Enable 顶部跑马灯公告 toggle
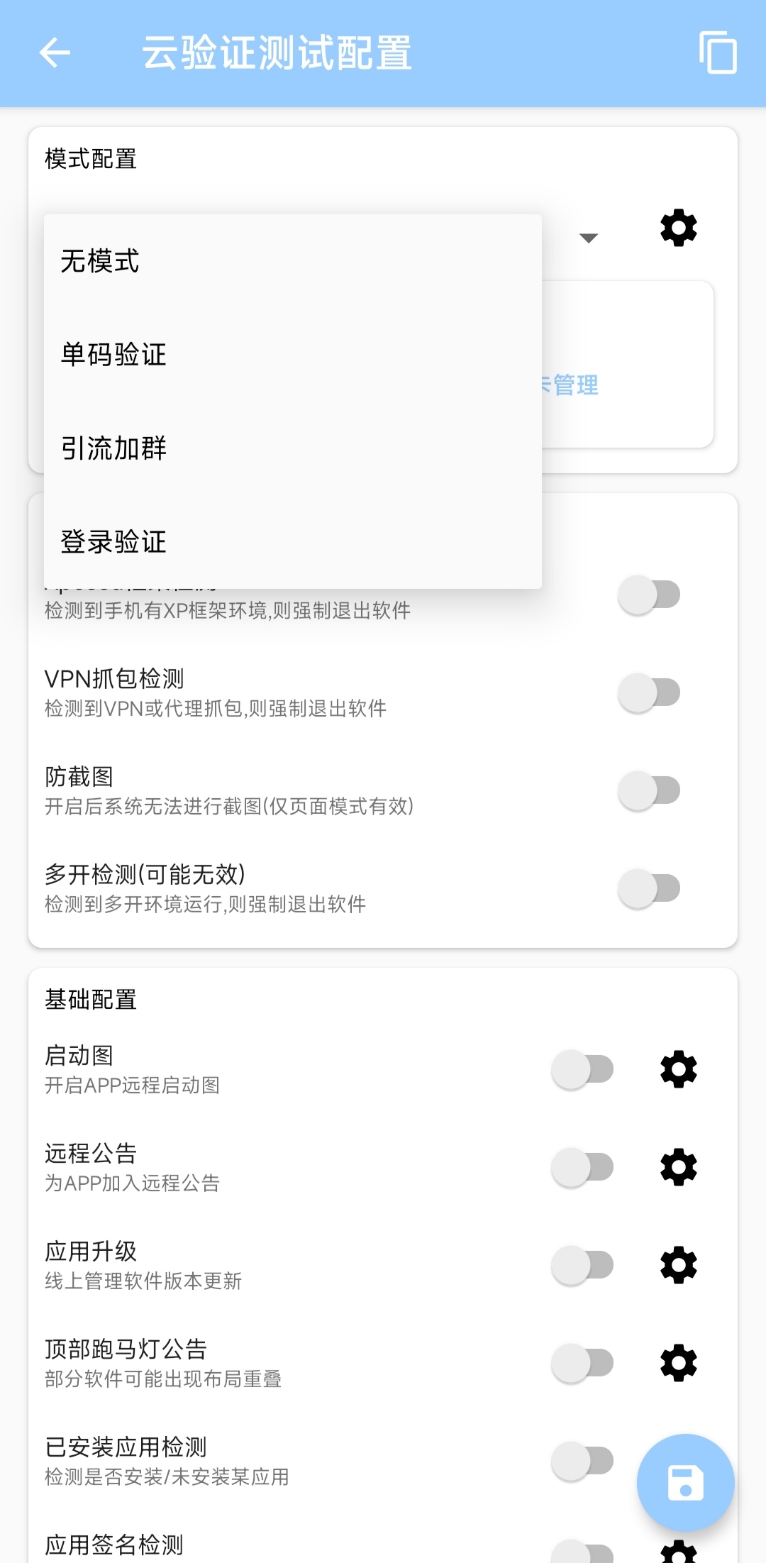This screenshot has height=1568, width=766. 582,1364
